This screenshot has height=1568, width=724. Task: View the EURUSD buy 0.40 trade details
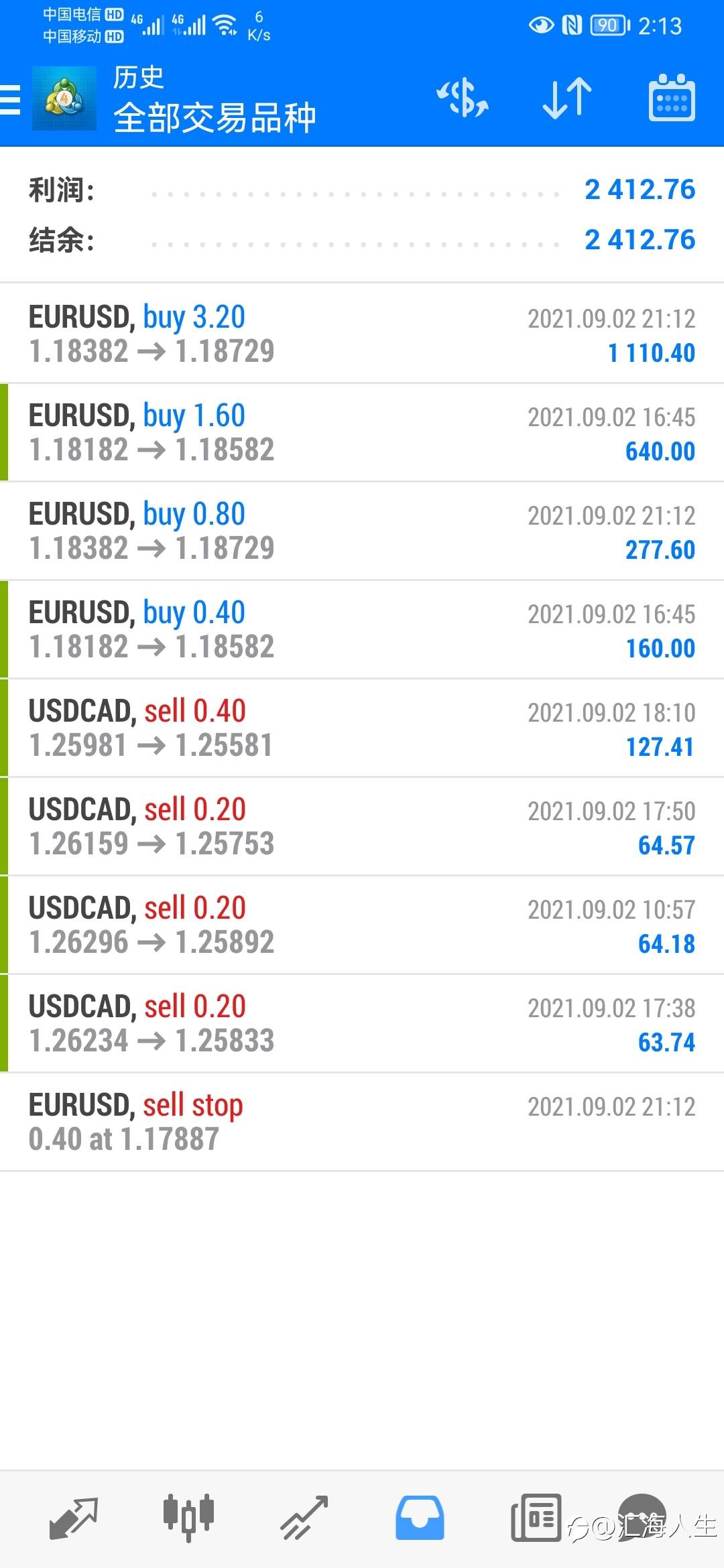pyautogui.click(x=362, y=629)
